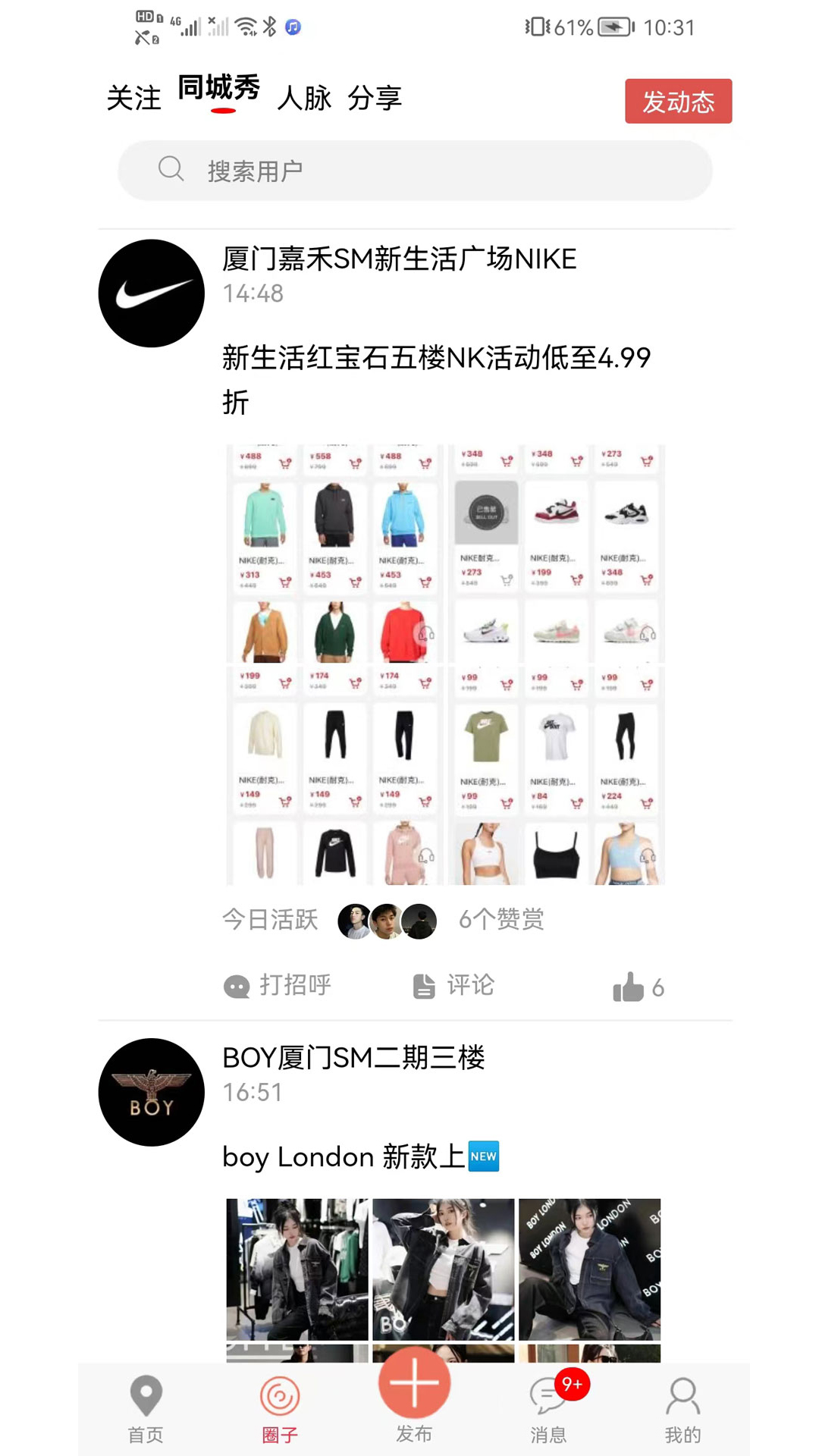
Task: Tap the 发动态 button
Action: [678, 101]
